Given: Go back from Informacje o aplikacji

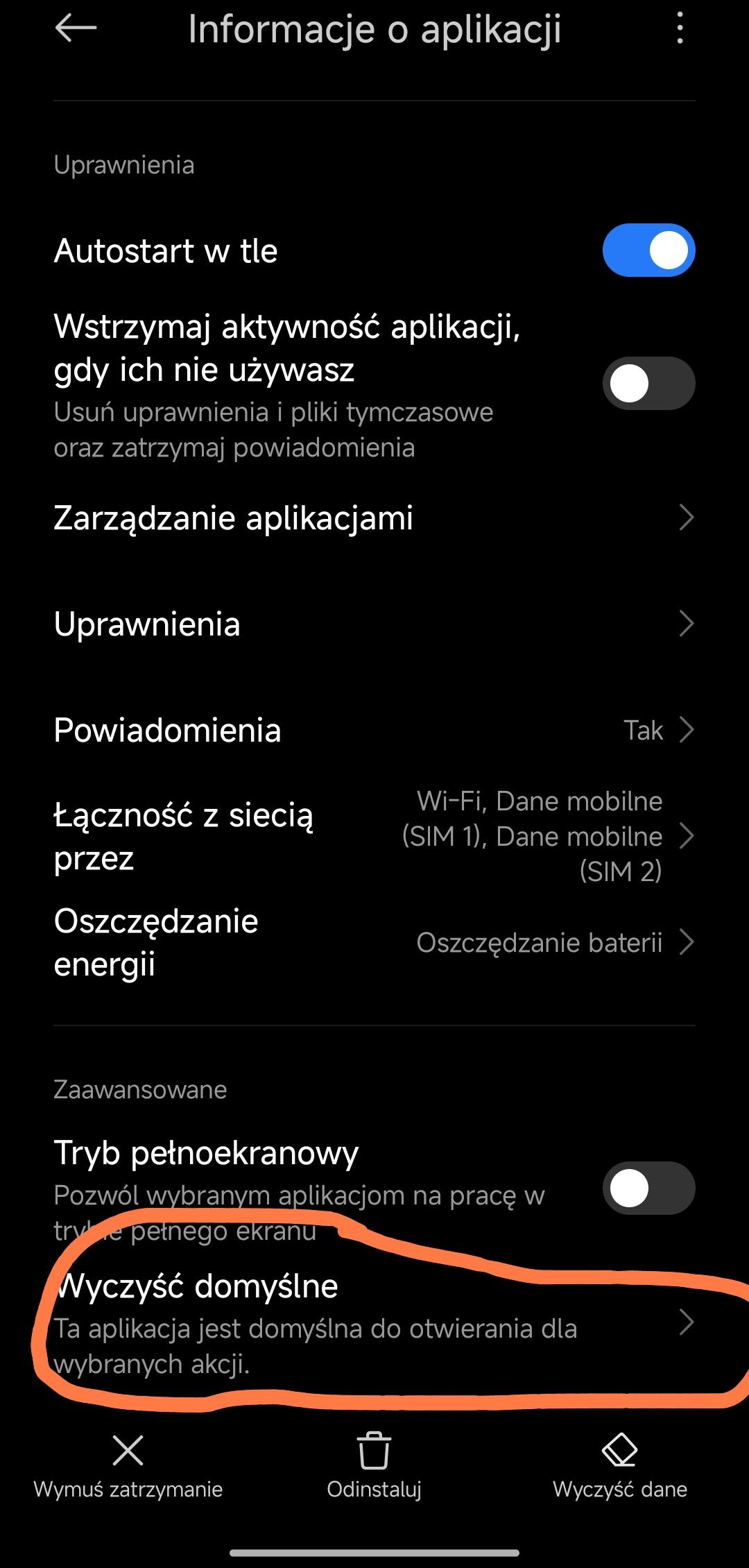Looking at the screenshot, I should tap(75, 29).
